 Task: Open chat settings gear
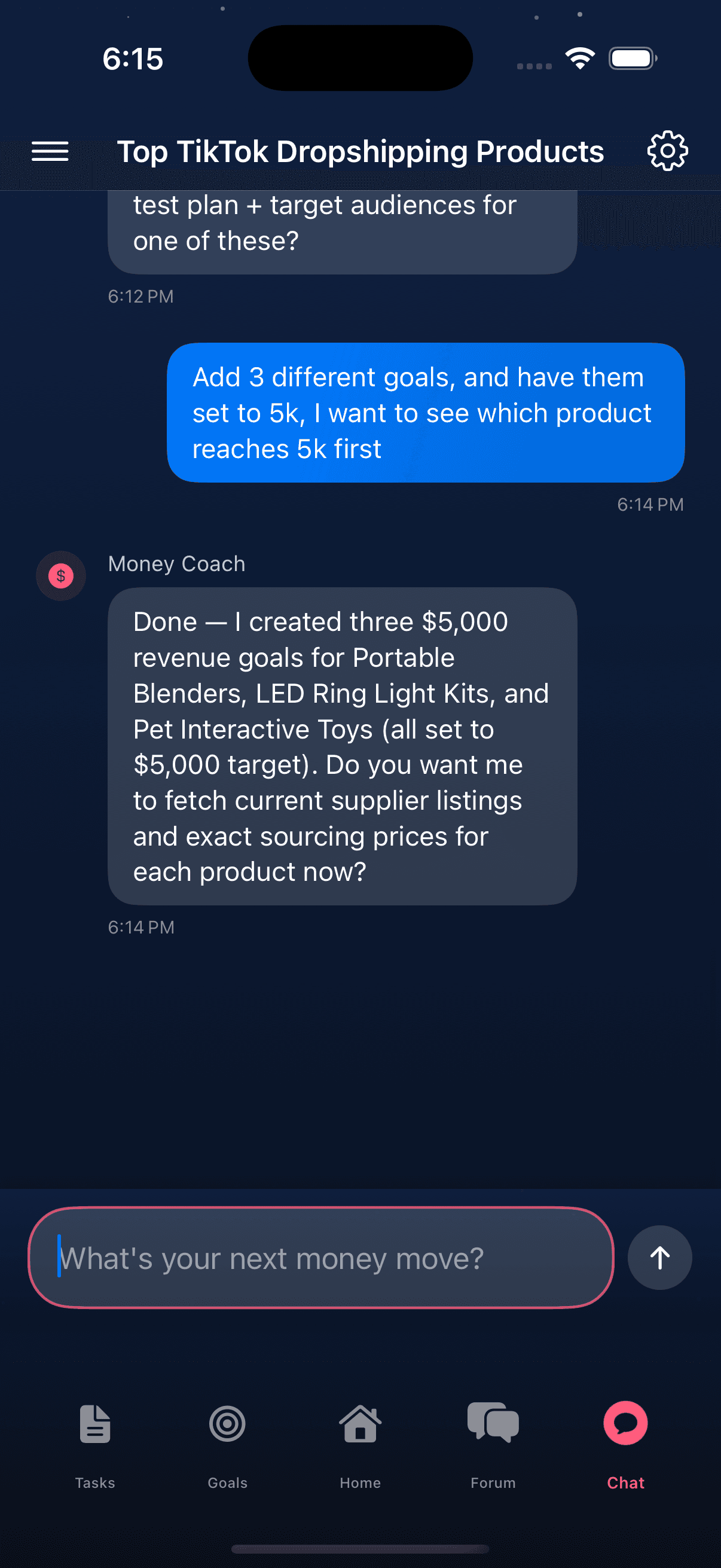[667, 151]
